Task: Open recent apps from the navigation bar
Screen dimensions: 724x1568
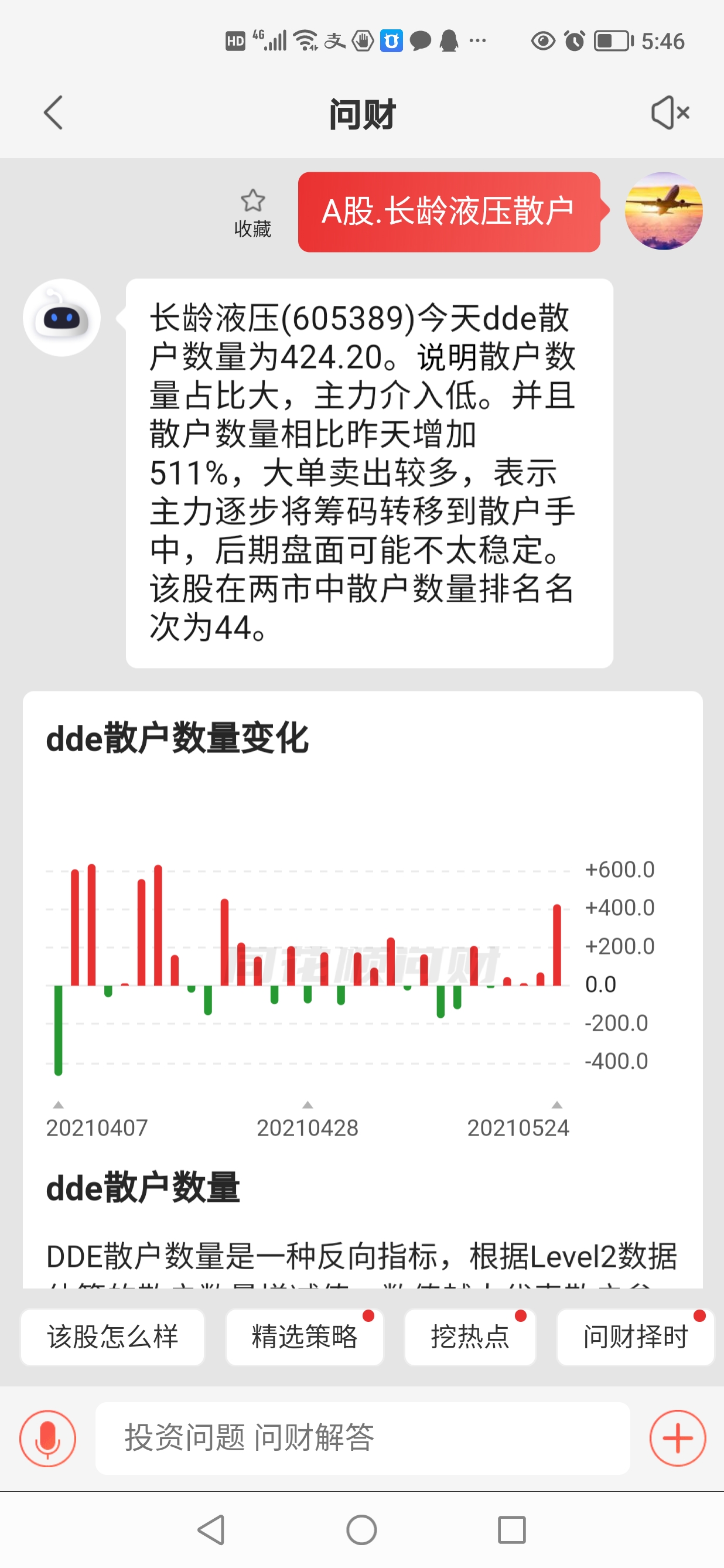Action: point(512,1530)
